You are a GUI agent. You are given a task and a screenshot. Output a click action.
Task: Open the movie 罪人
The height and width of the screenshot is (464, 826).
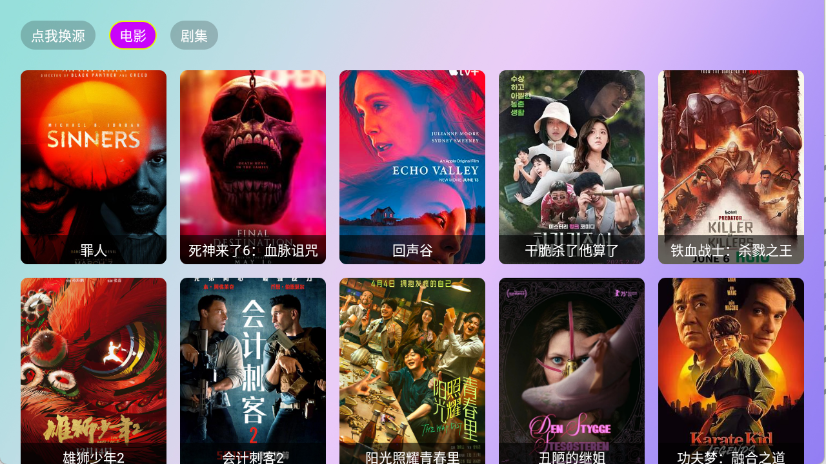point(93,166)
